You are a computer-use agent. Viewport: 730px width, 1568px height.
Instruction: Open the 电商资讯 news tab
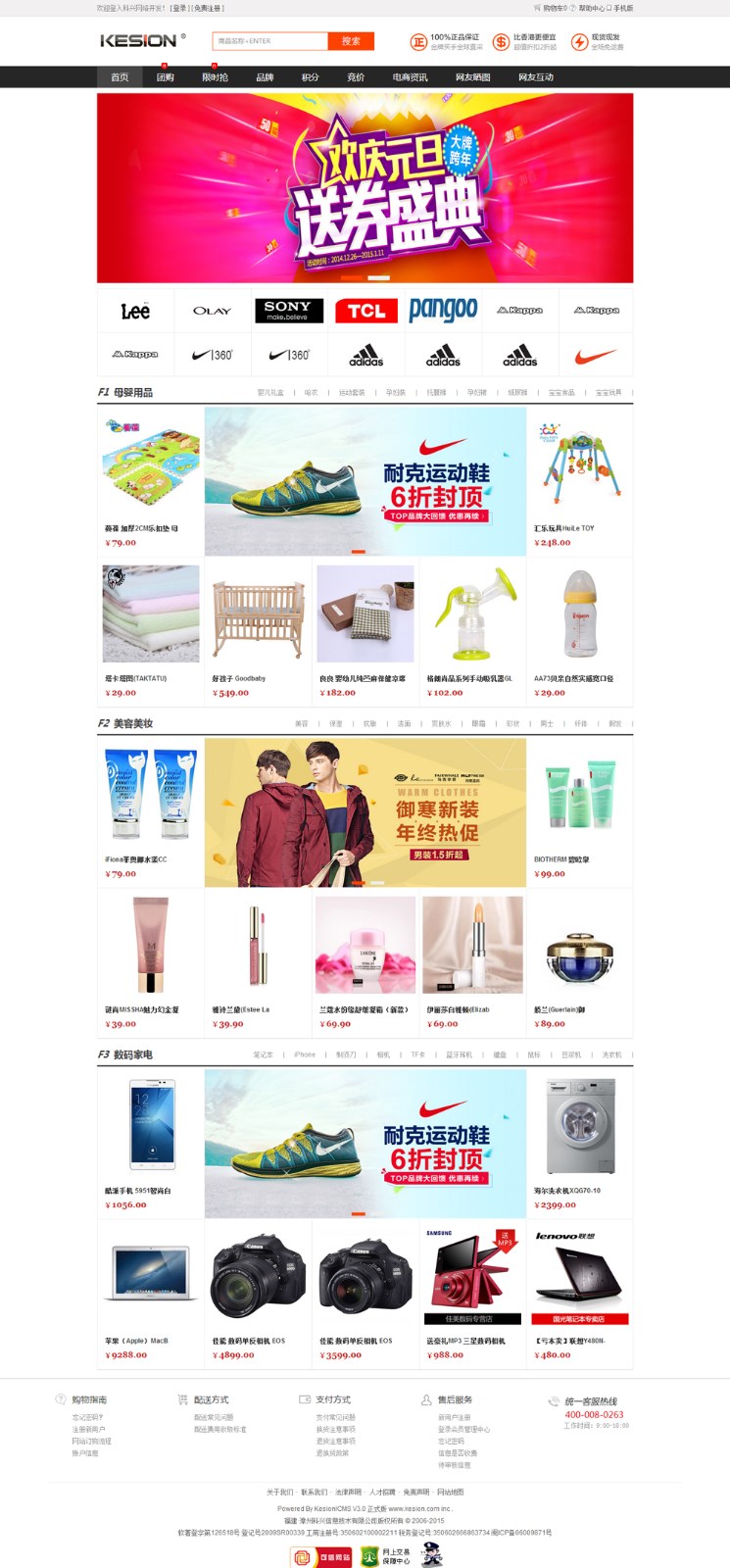tap(410, 77)
